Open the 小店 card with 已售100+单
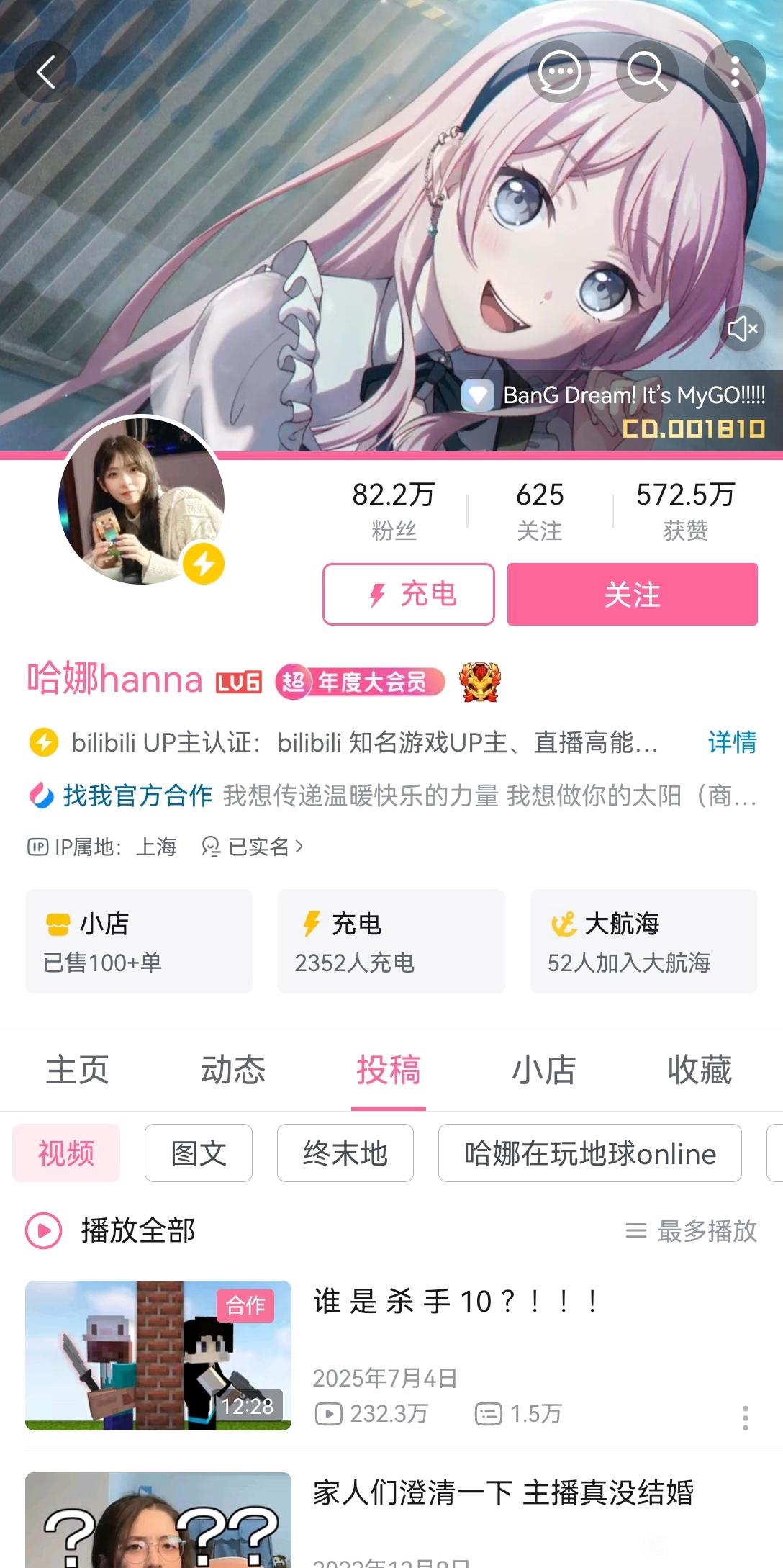The width and height of the screenshot is (783, 1568). [139, 941]
